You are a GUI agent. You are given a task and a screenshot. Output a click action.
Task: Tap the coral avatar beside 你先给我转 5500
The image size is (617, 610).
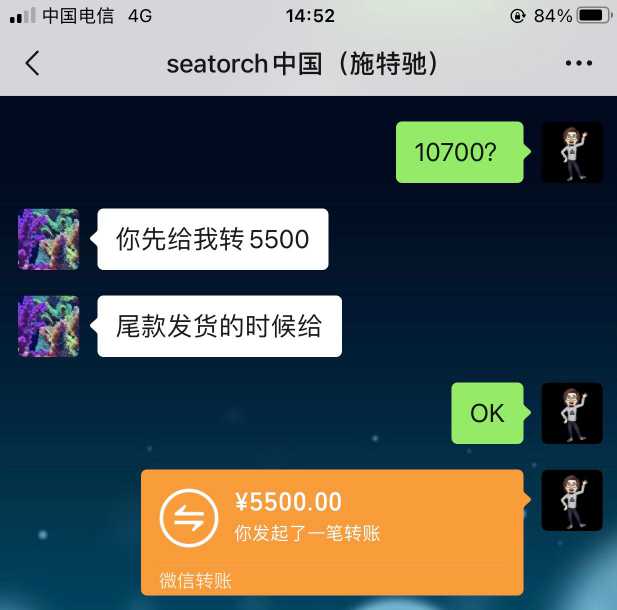48,239
